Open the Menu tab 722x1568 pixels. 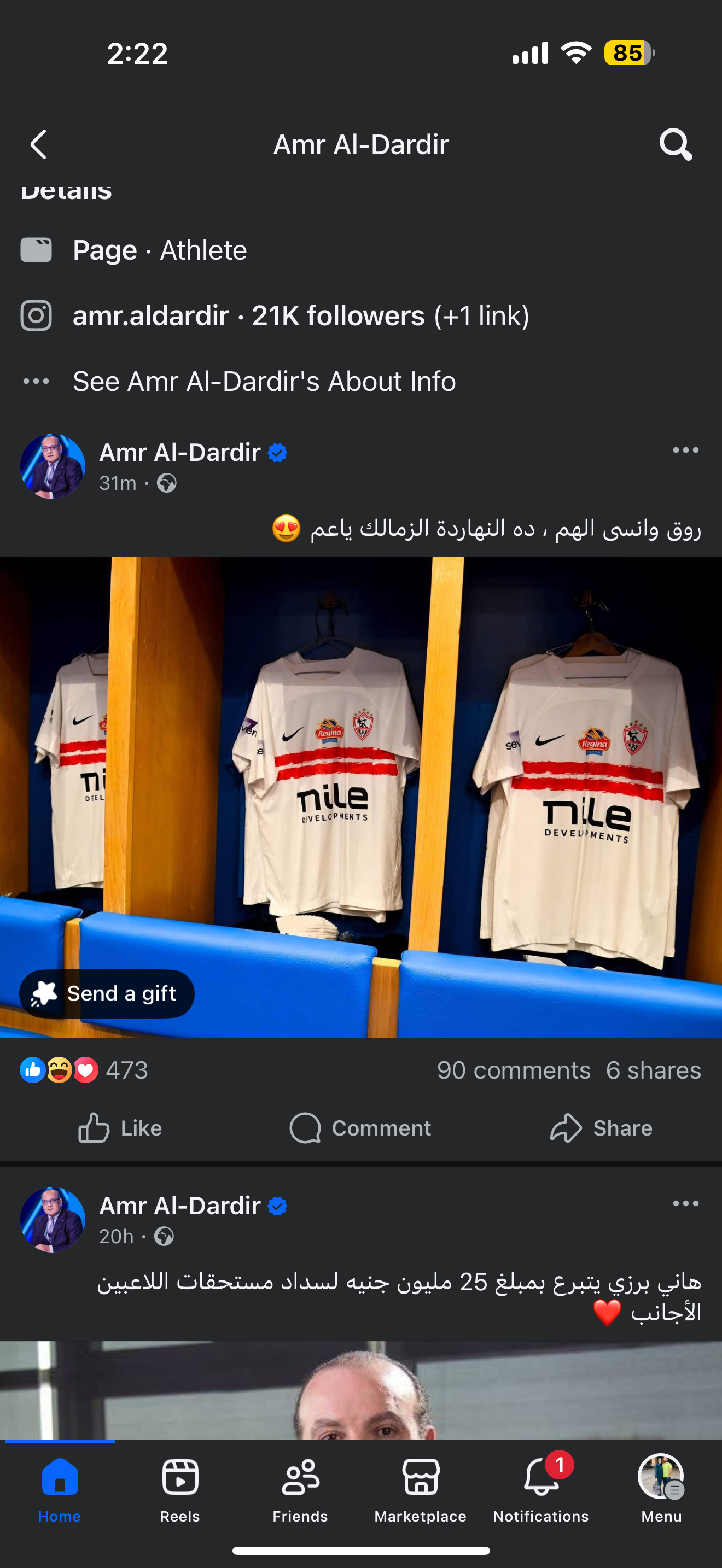coord(661,1488)
